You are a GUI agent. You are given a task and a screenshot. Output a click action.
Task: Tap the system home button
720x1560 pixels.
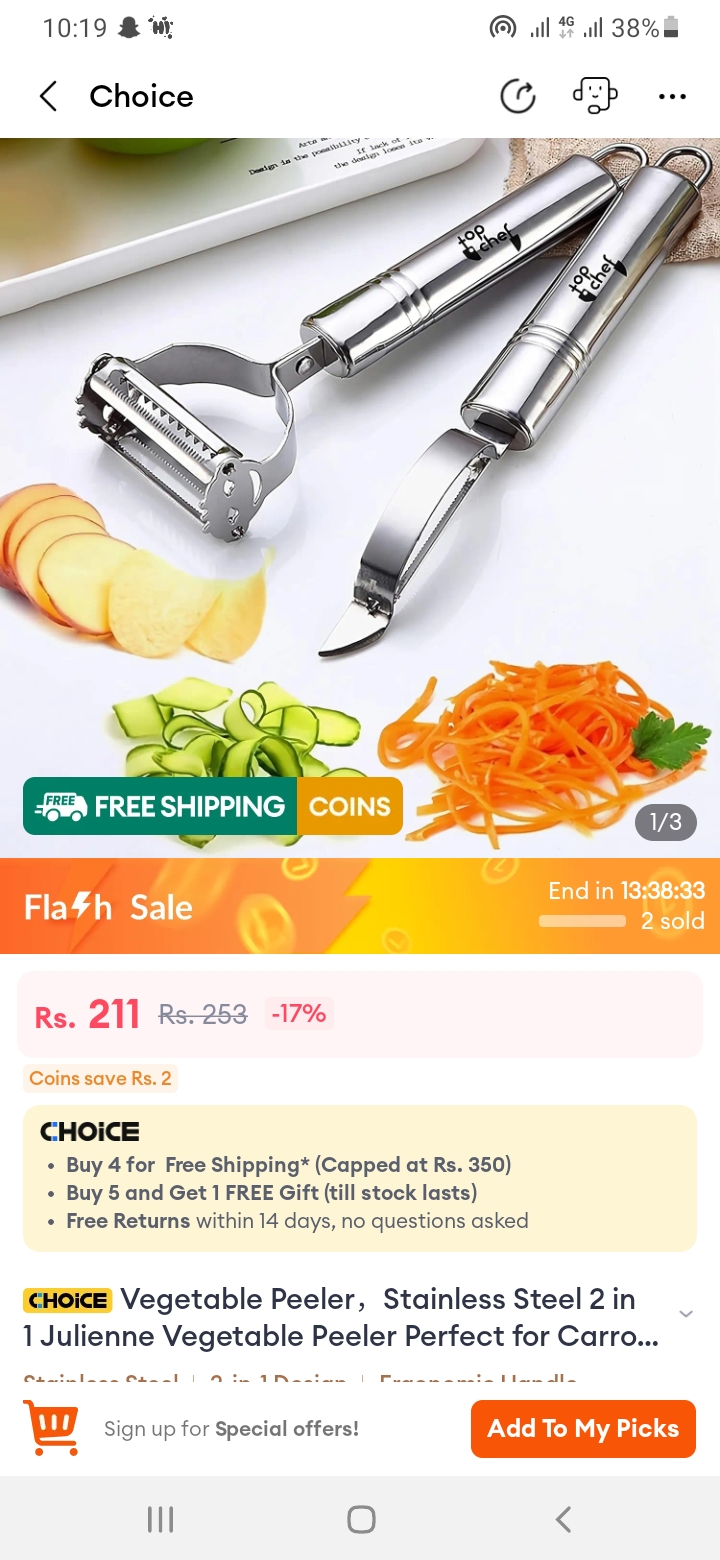361,1520
